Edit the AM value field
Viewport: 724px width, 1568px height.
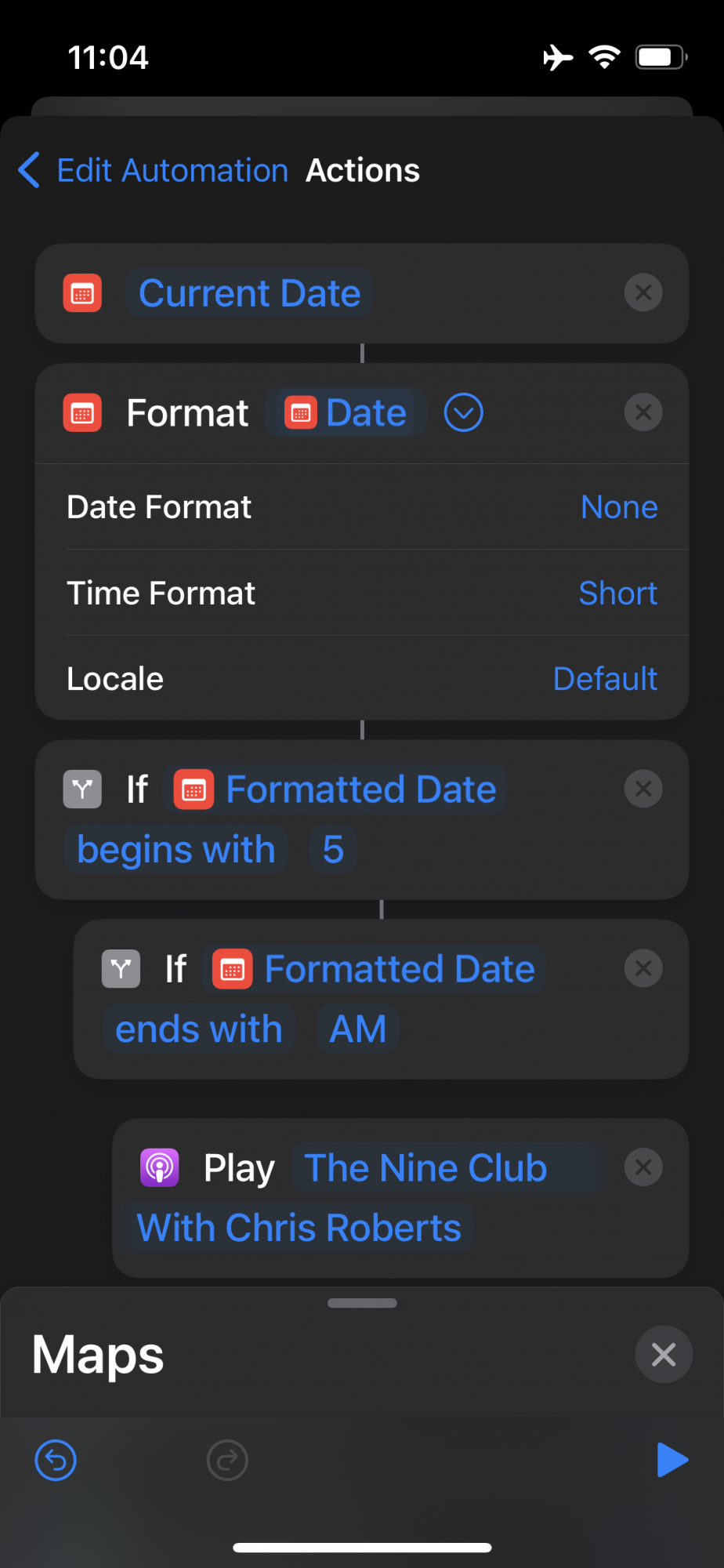tap(358, 1029)
